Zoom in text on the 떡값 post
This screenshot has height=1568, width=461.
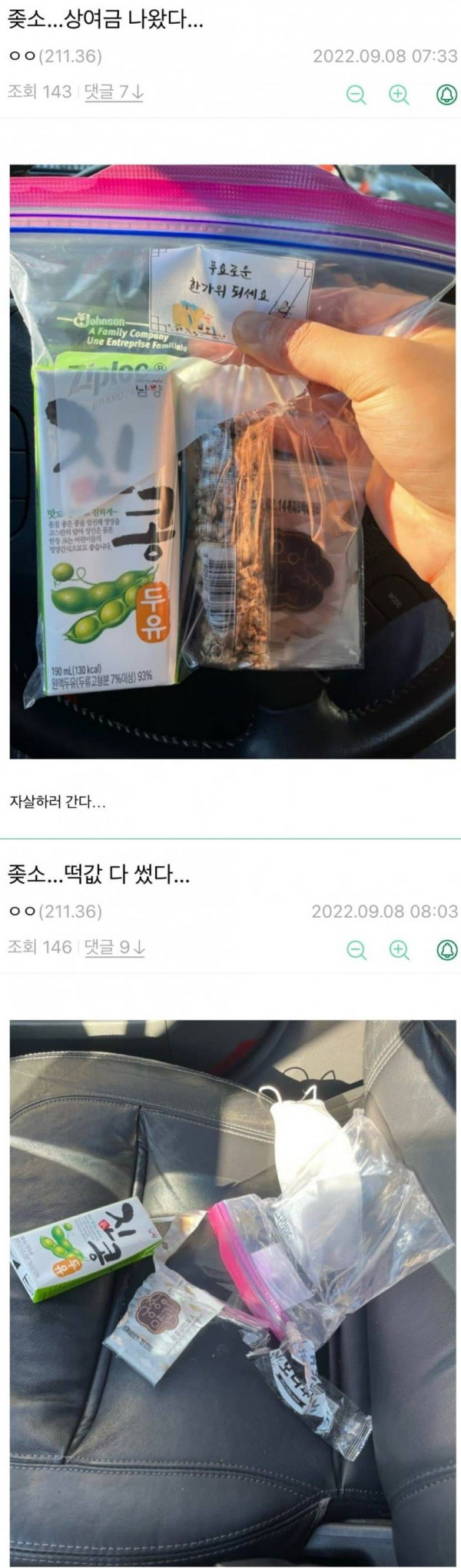(400, 950)
